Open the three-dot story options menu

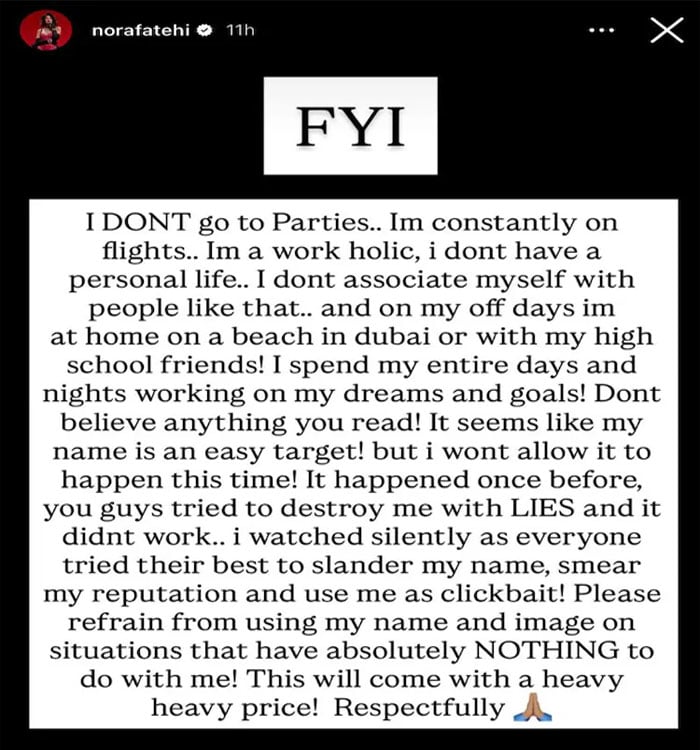601,31
